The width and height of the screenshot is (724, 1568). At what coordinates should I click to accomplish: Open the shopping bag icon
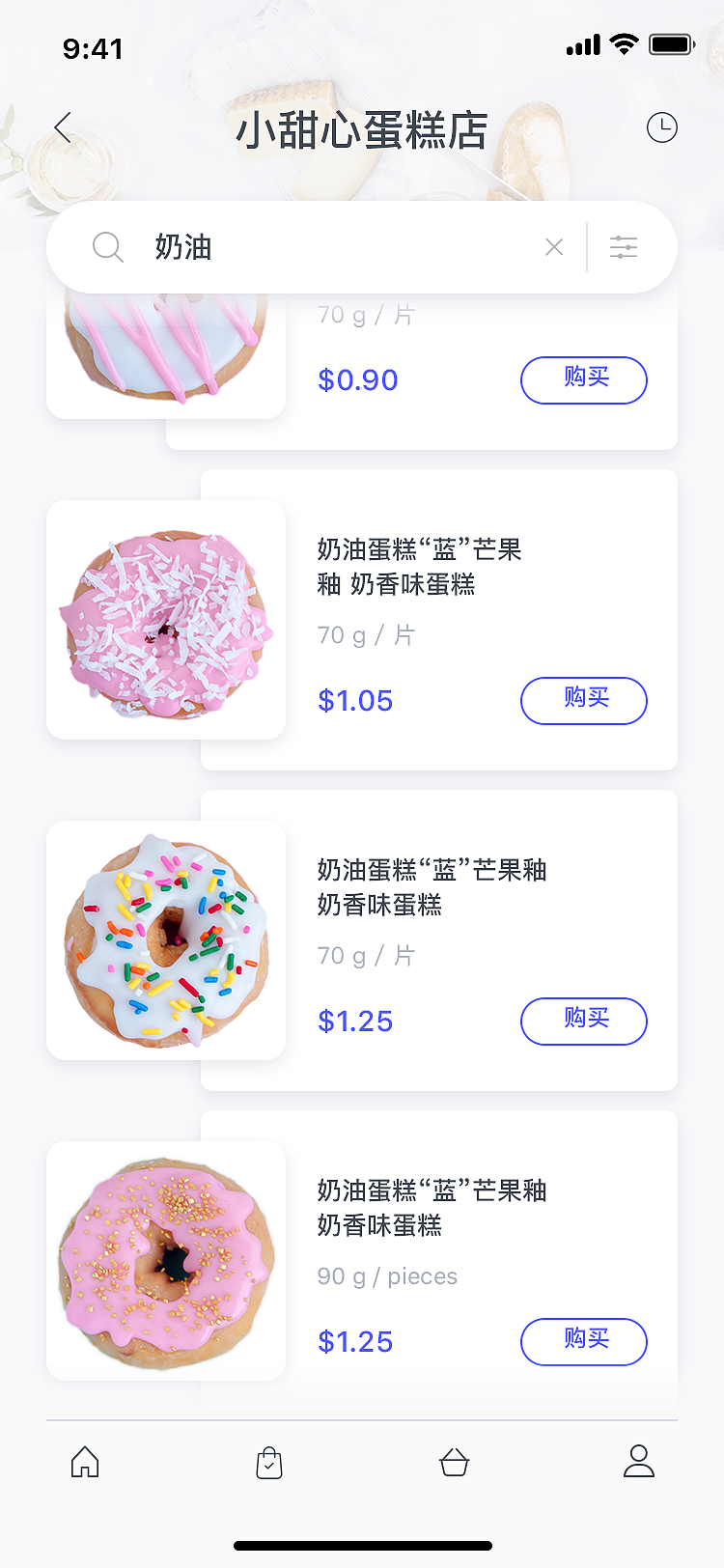point(268,1463)
